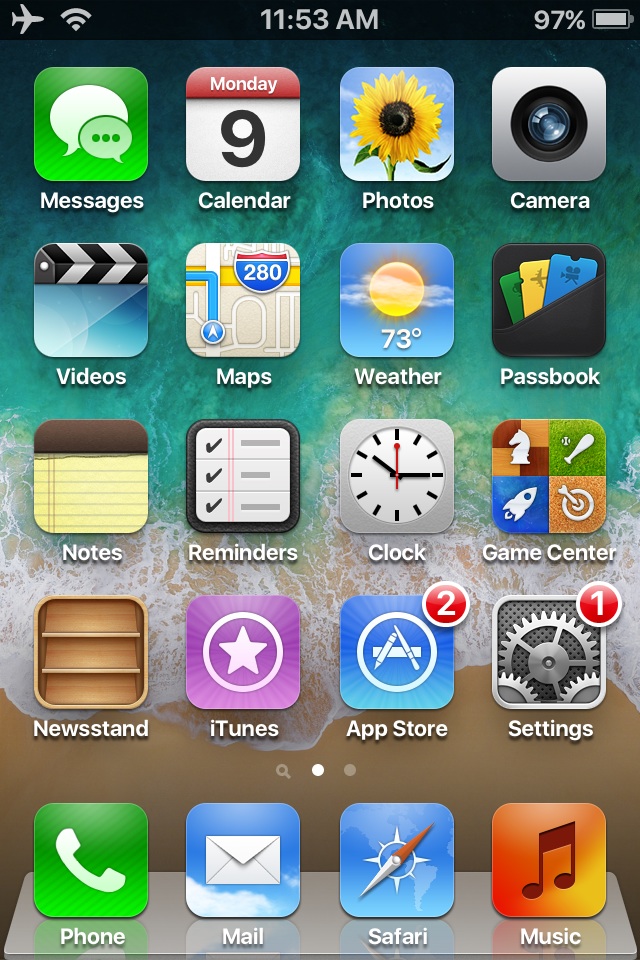Viewport: 640px width, 960px height.
Task: Launch Maps
Action: coord(243,300)
